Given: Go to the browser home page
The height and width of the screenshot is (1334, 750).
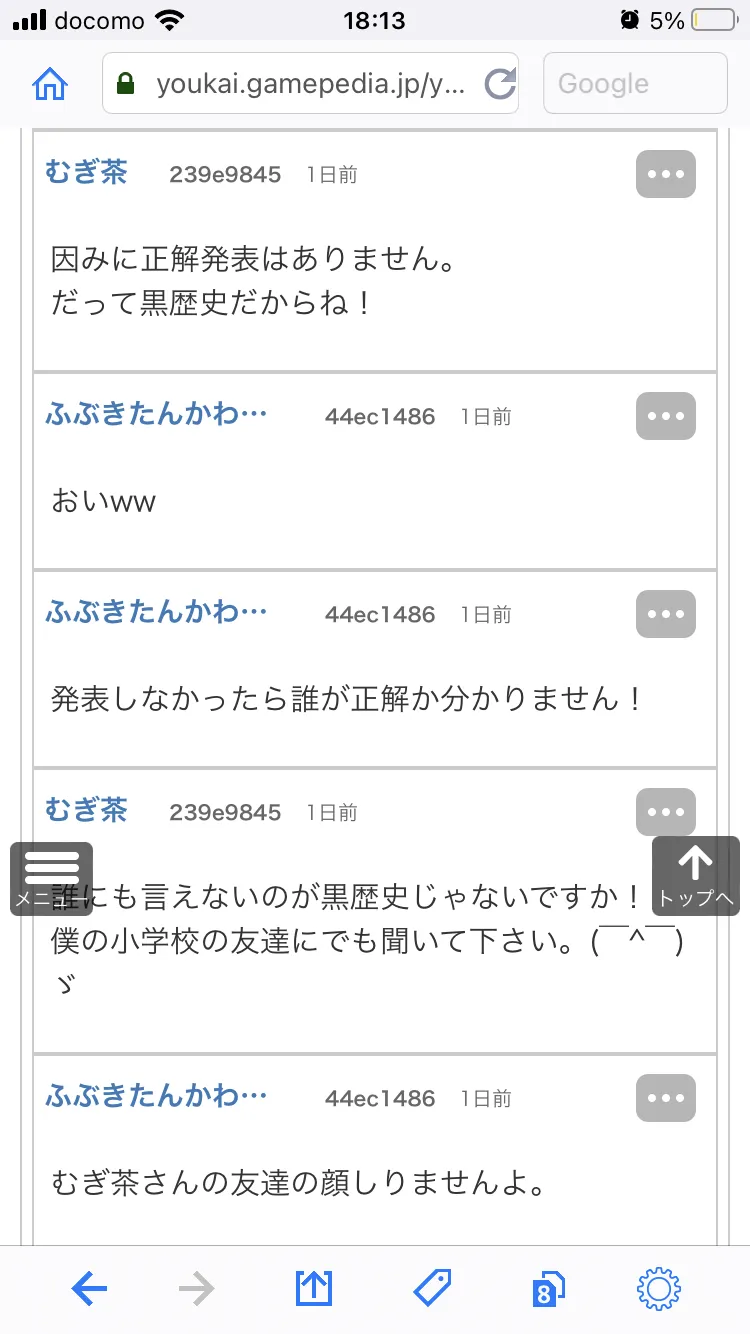Looking at the screenshot, I should [x=50, y=84].
